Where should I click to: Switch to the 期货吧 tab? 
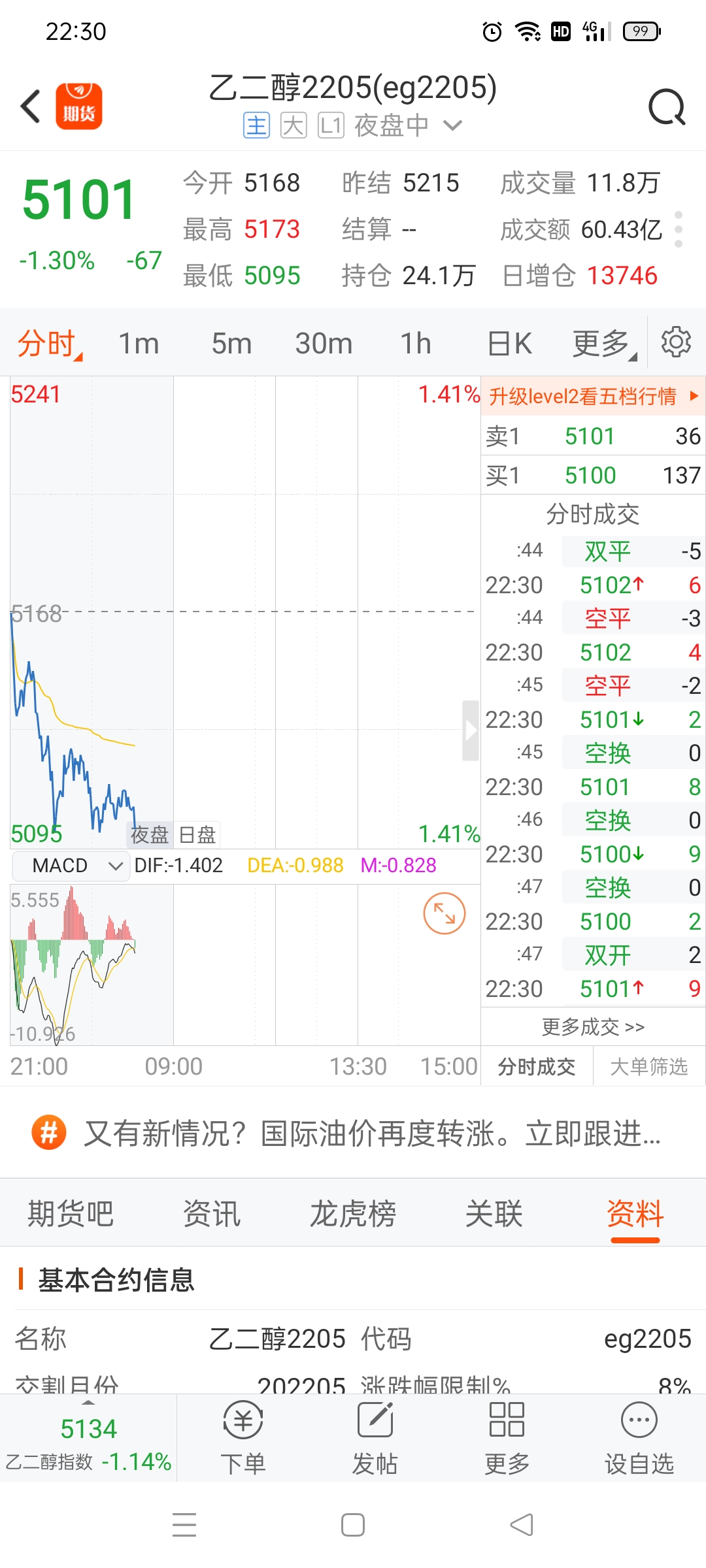click(71, 1214)
